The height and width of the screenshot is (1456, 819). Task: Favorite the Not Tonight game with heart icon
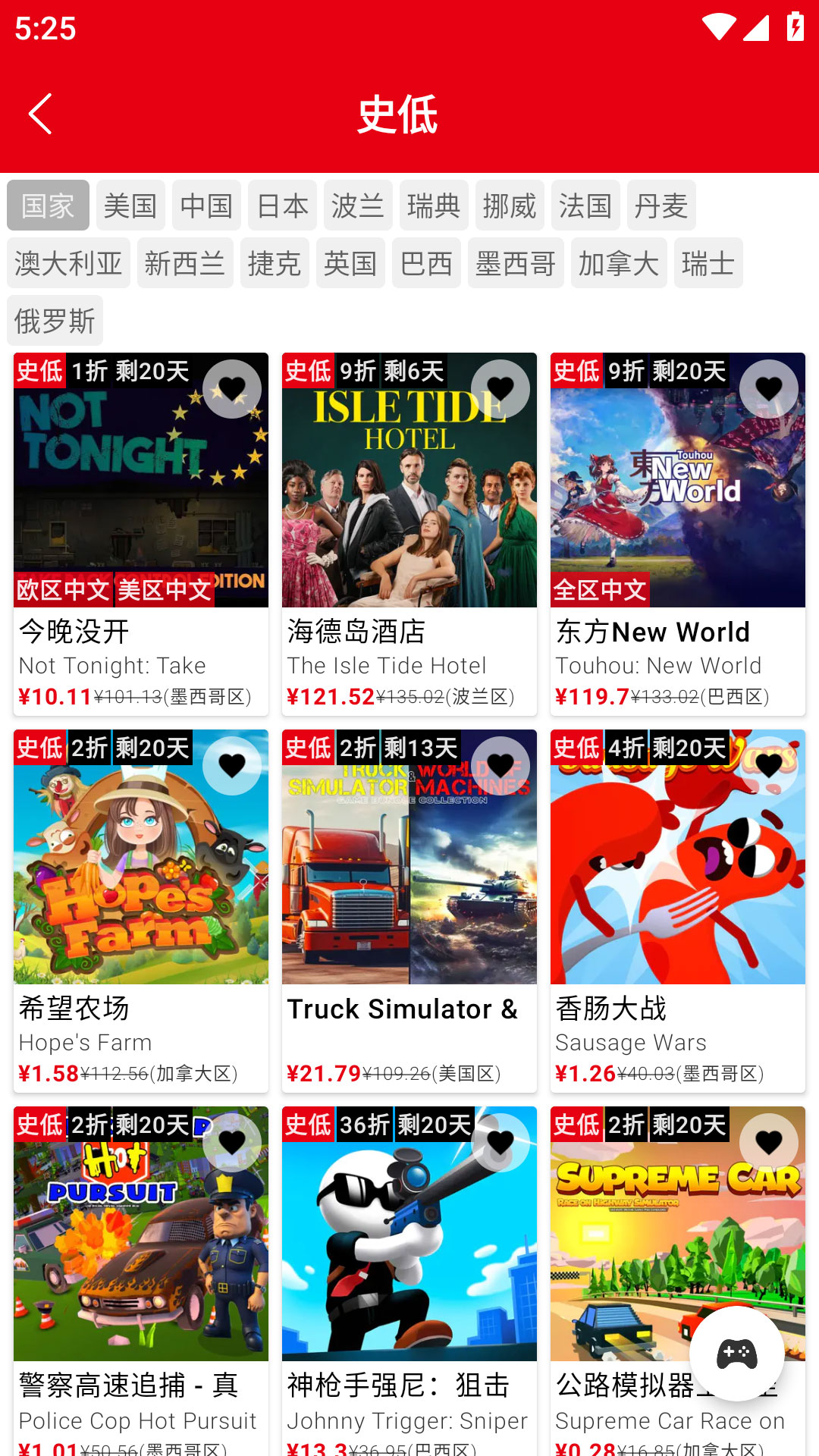click(231, 388)
